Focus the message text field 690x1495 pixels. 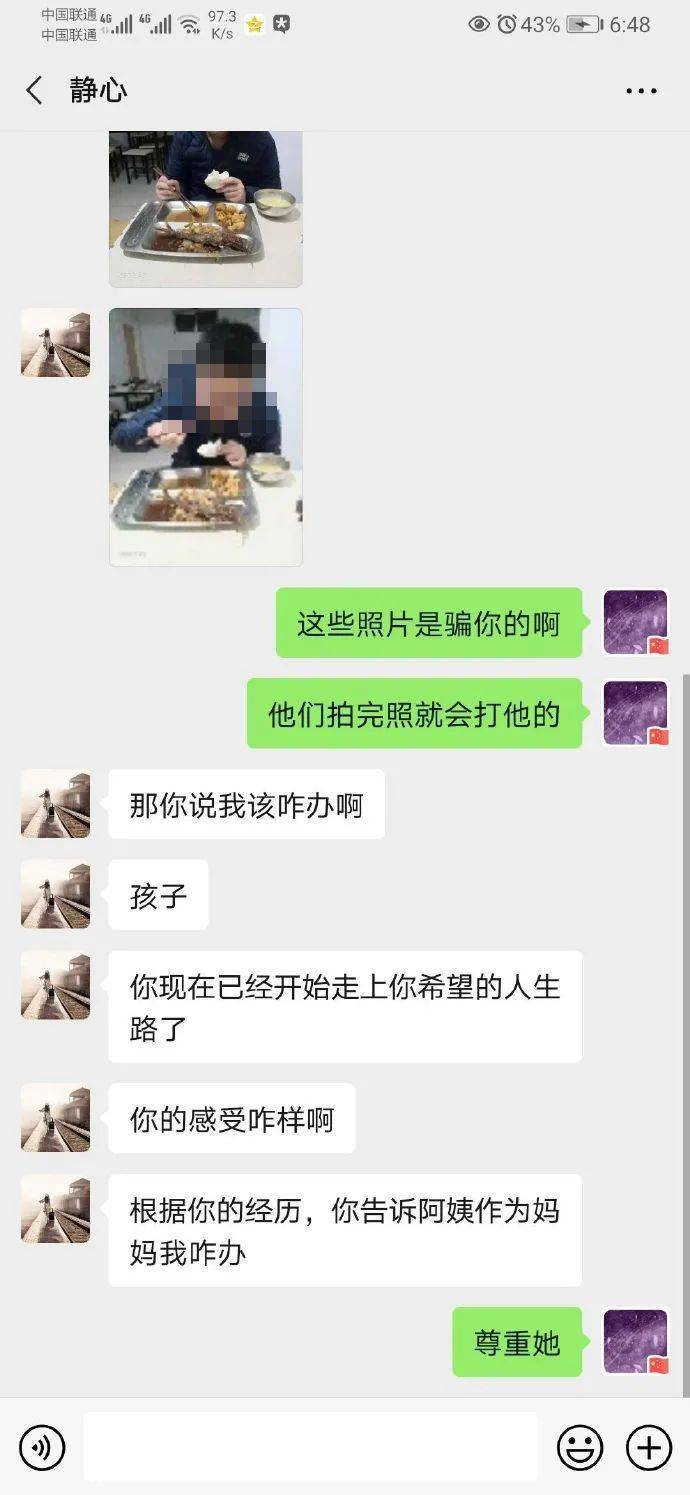tap(310, 1447)
